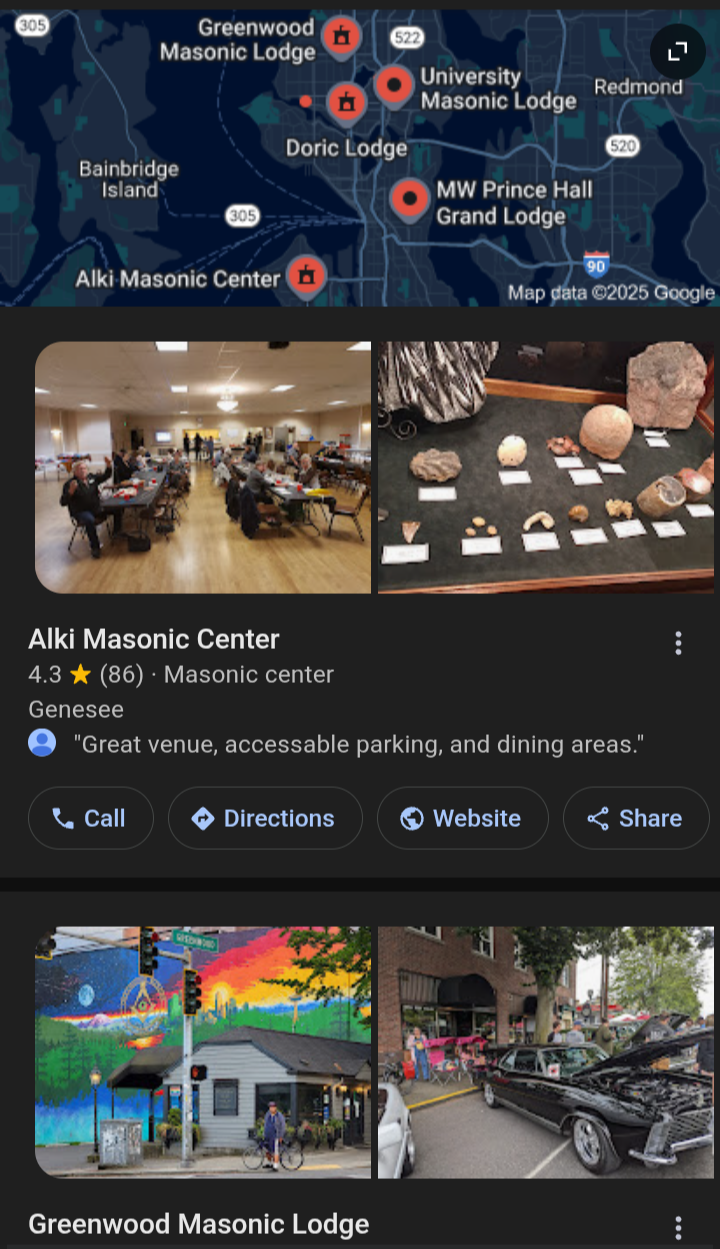
Task: Share the Alki Masonic Center listing
Action: tap(634, 818)
